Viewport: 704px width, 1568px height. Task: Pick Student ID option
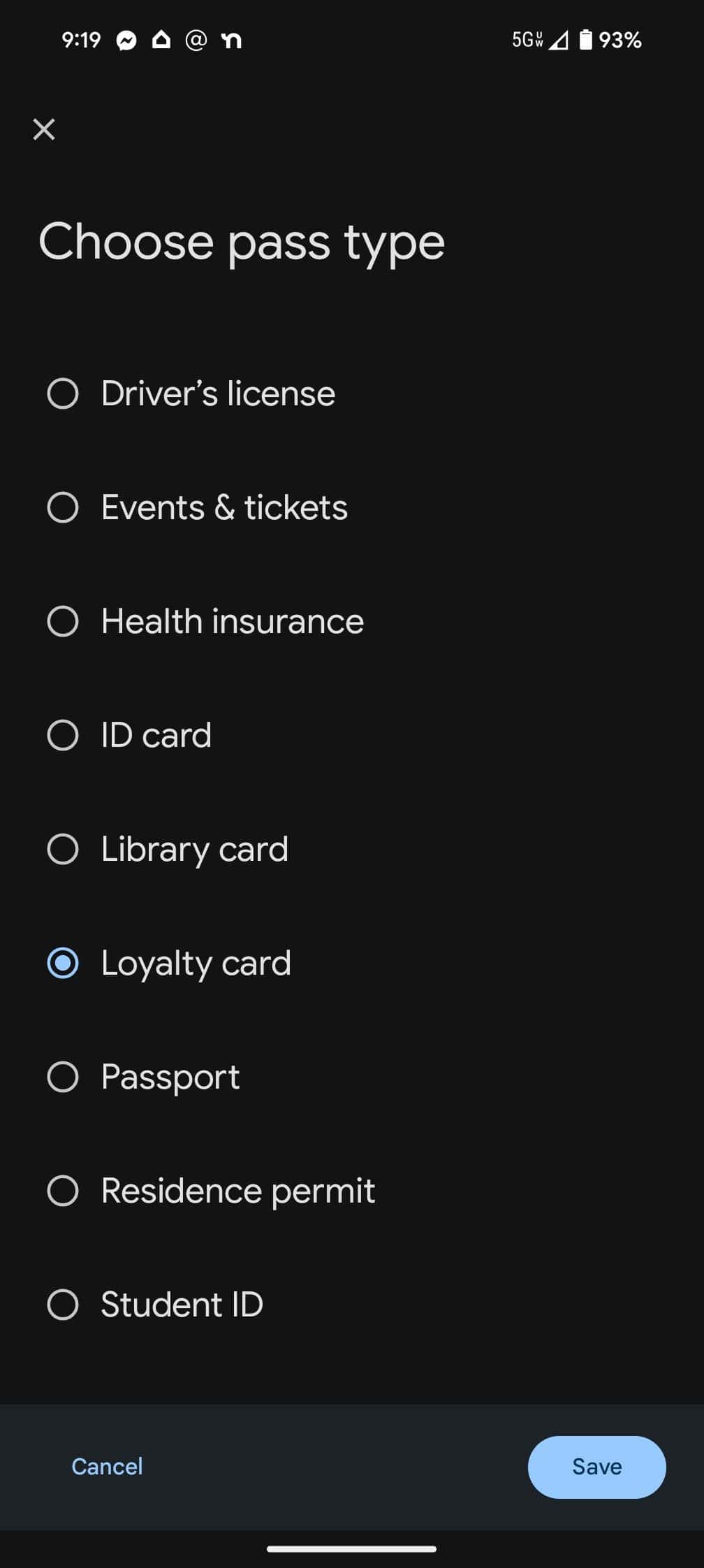[x=352, y=1305]
